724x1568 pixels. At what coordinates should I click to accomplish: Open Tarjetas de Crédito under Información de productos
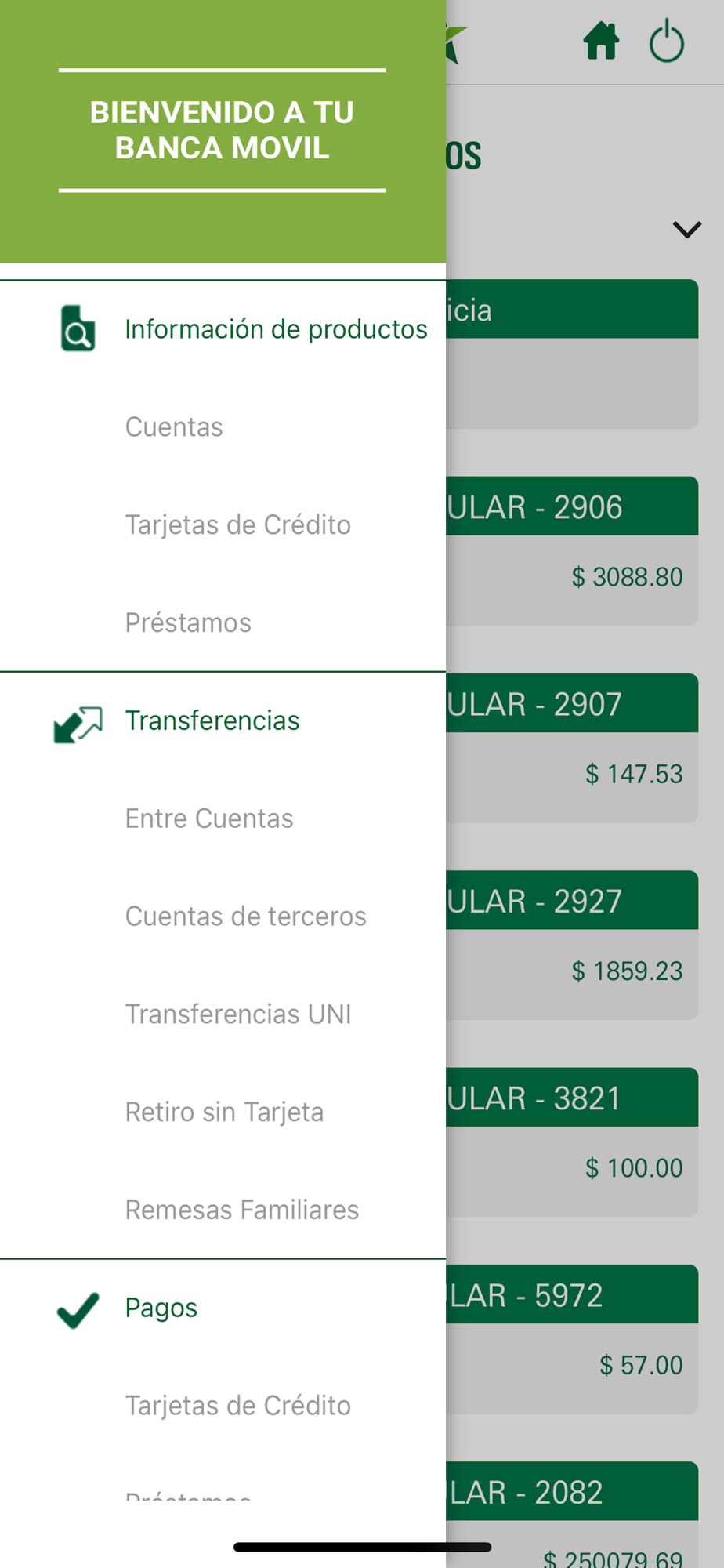237,525
